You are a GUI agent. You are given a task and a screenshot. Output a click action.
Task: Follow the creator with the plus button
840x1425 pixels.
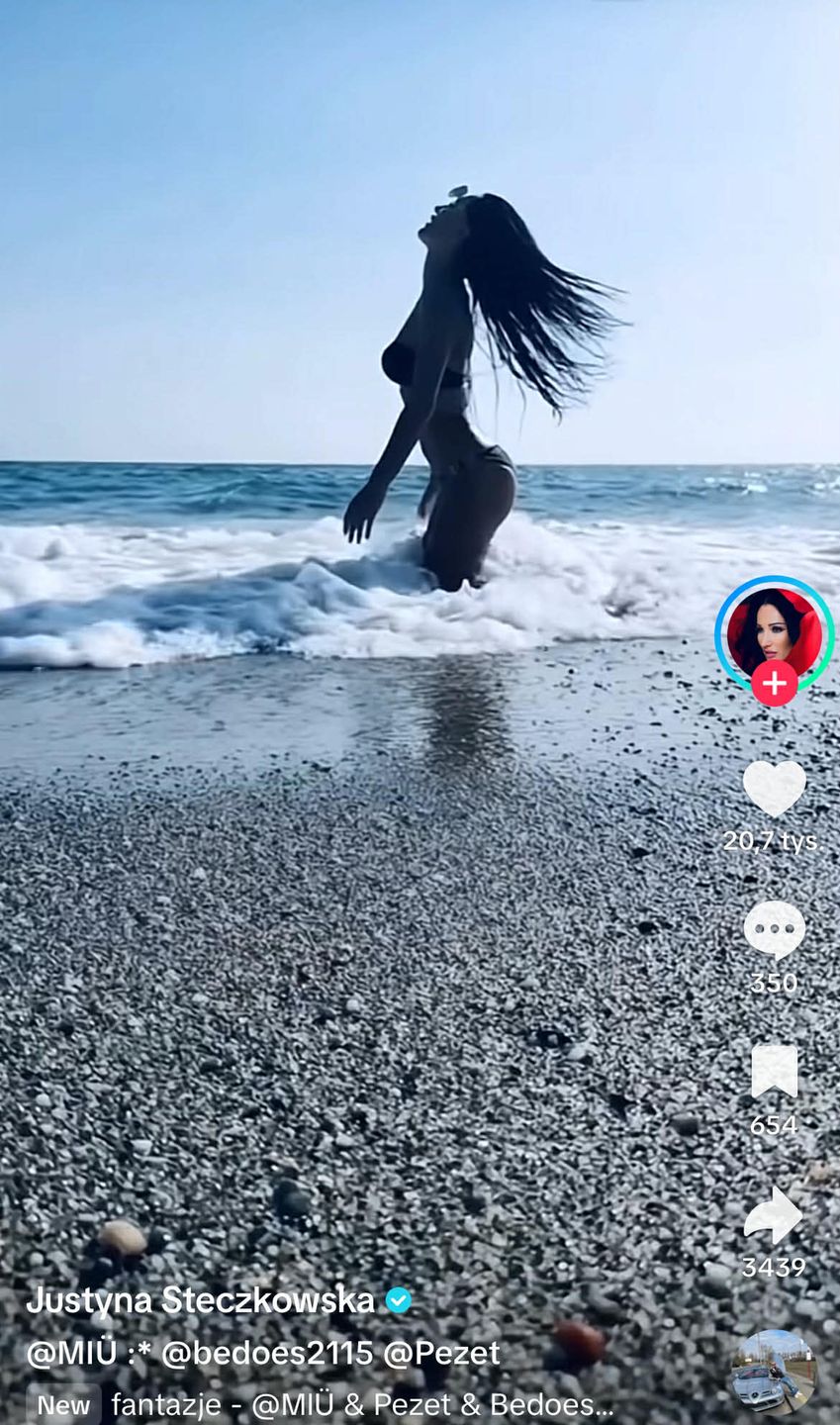coord(774,683)
